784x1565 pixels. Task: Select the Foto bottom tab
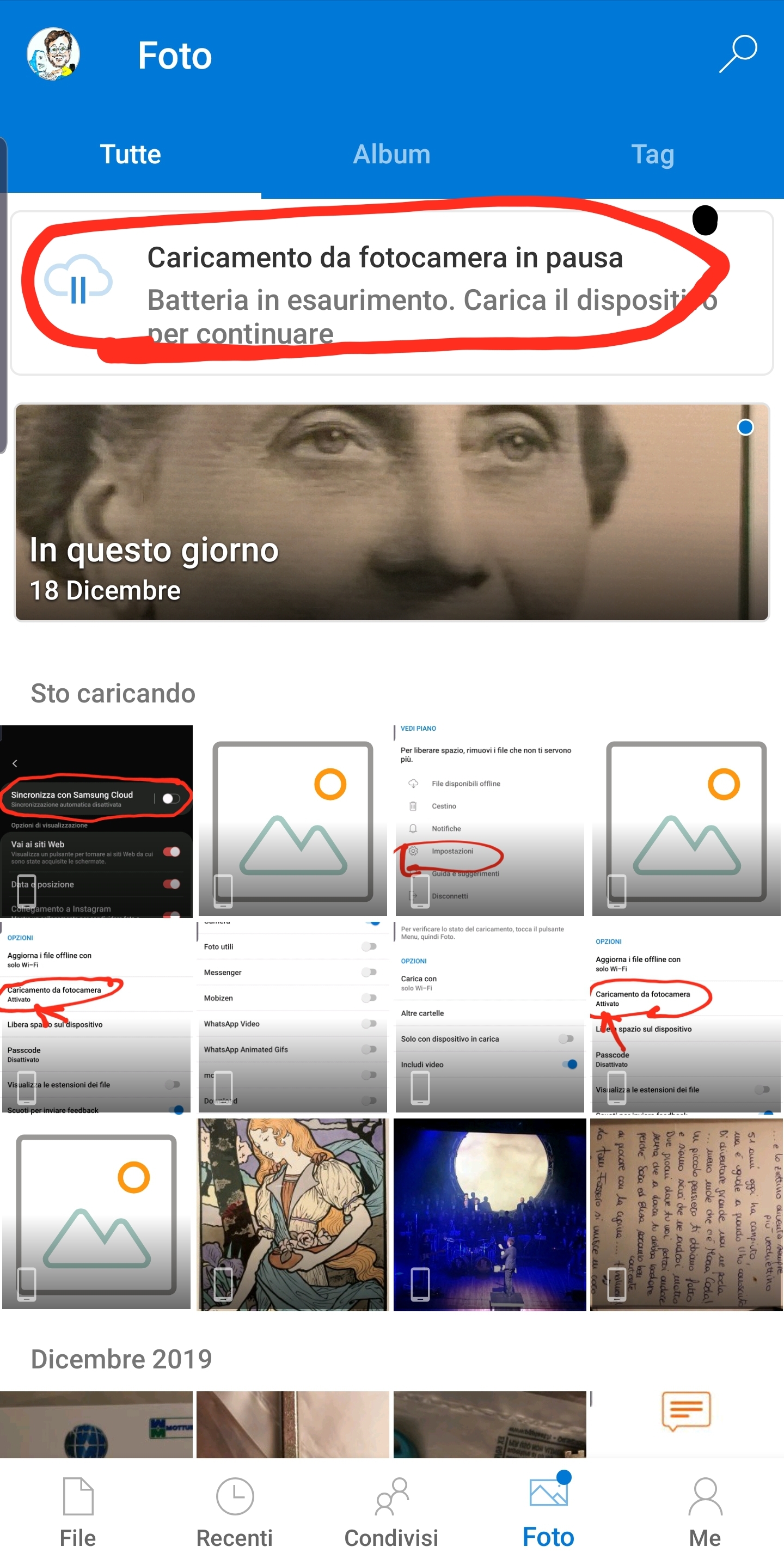tap(548, 1512)
